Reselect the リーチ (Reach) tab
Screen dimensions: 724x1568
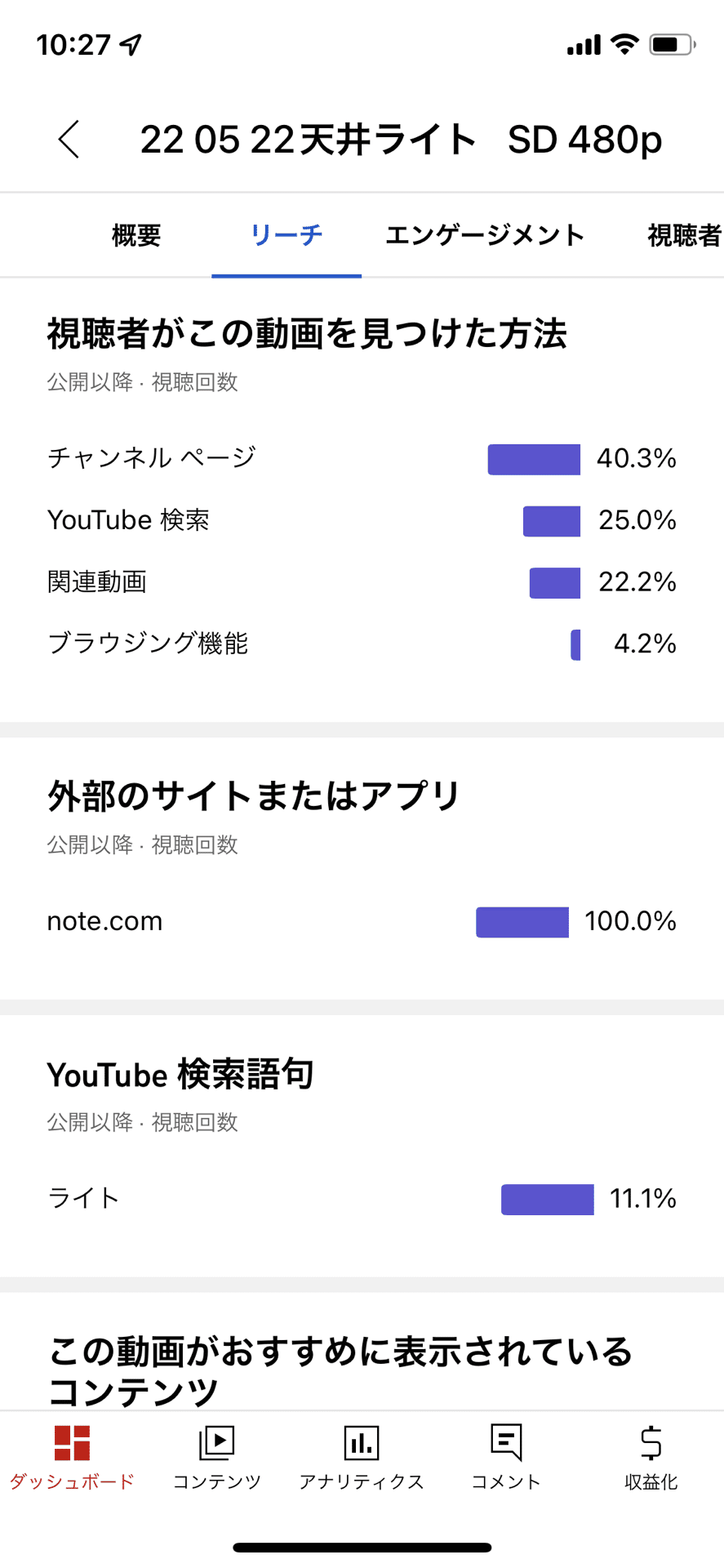point(286,235)
